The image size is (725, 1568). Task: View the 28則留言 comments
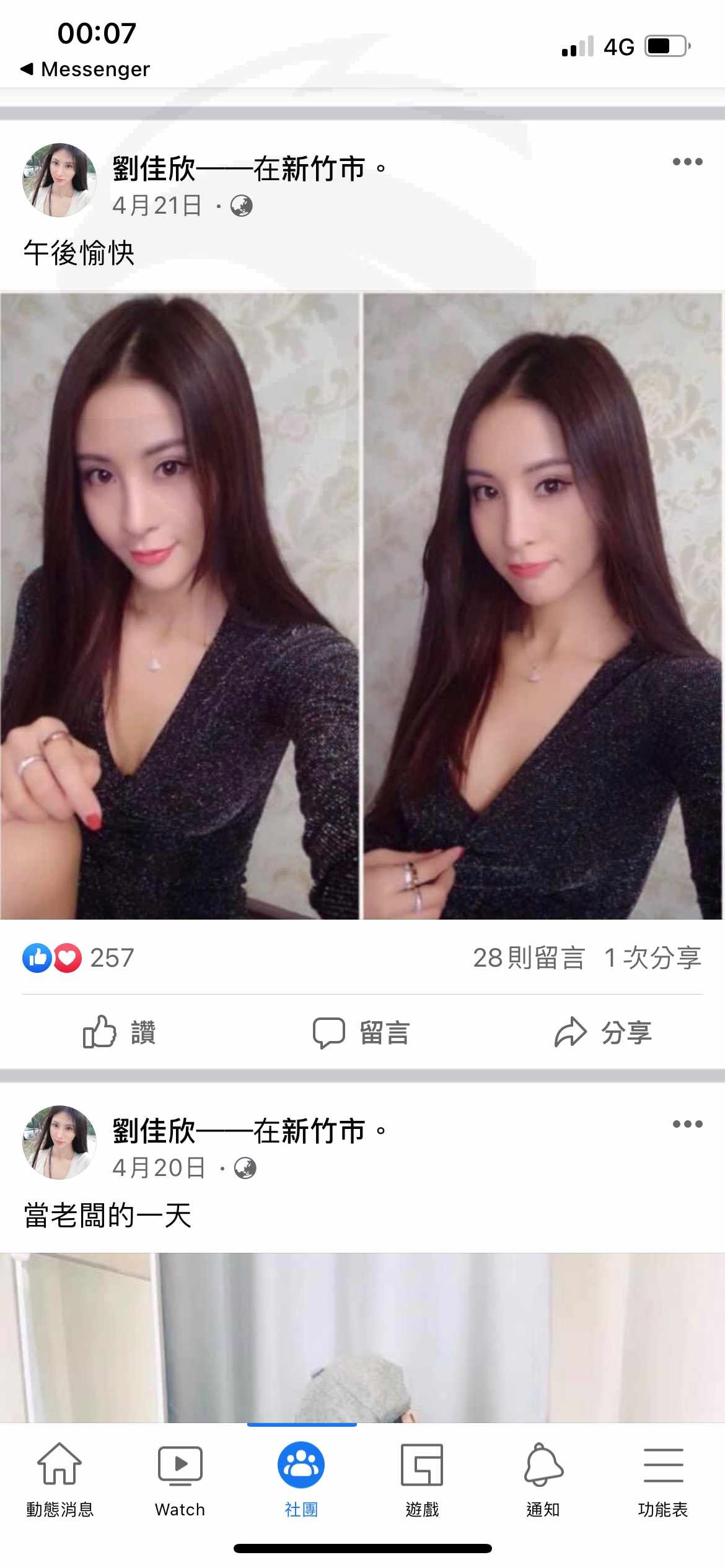click(x=529, y=958)
